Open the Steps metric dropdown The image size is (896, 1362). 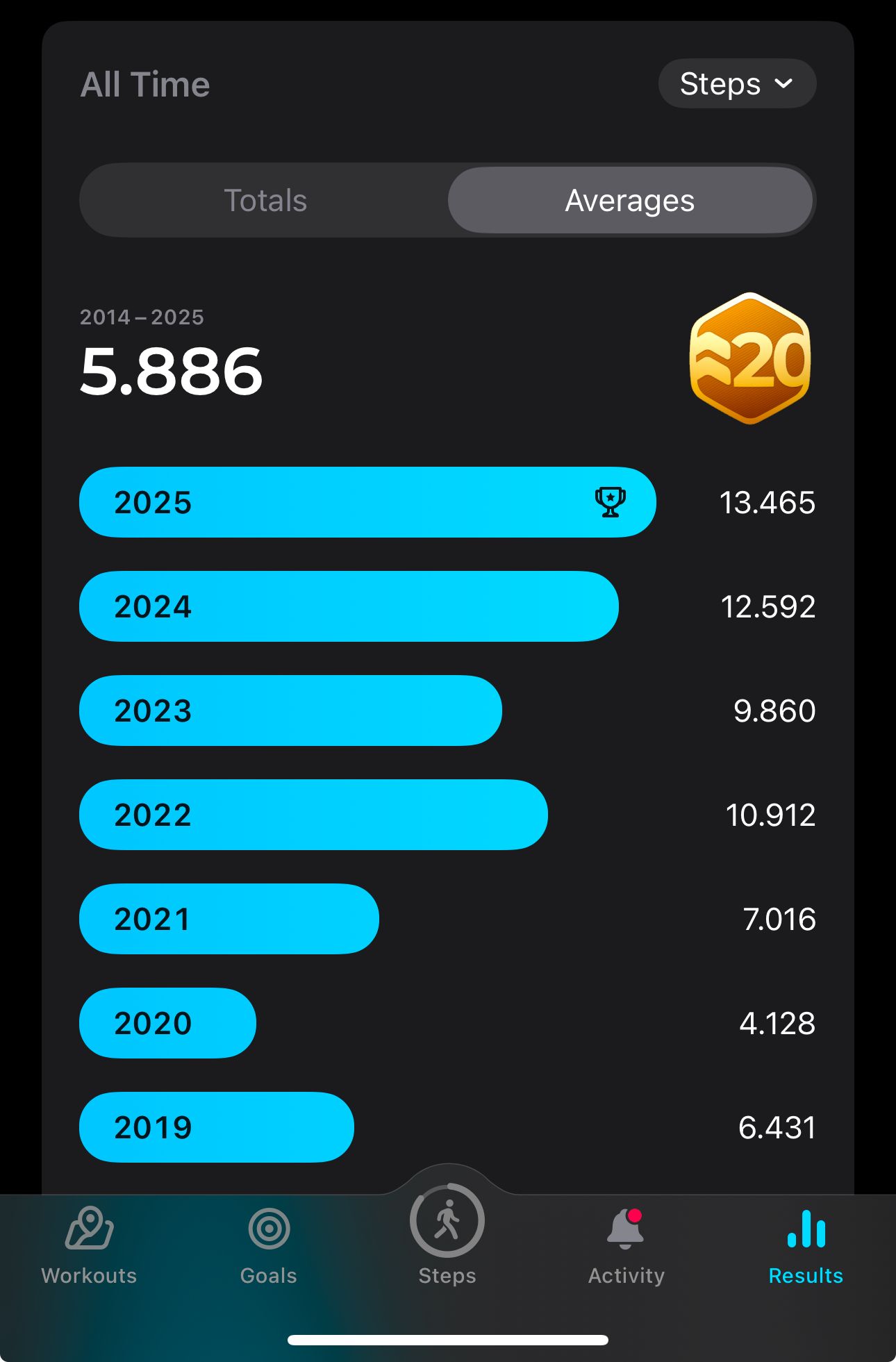(736, 84)
